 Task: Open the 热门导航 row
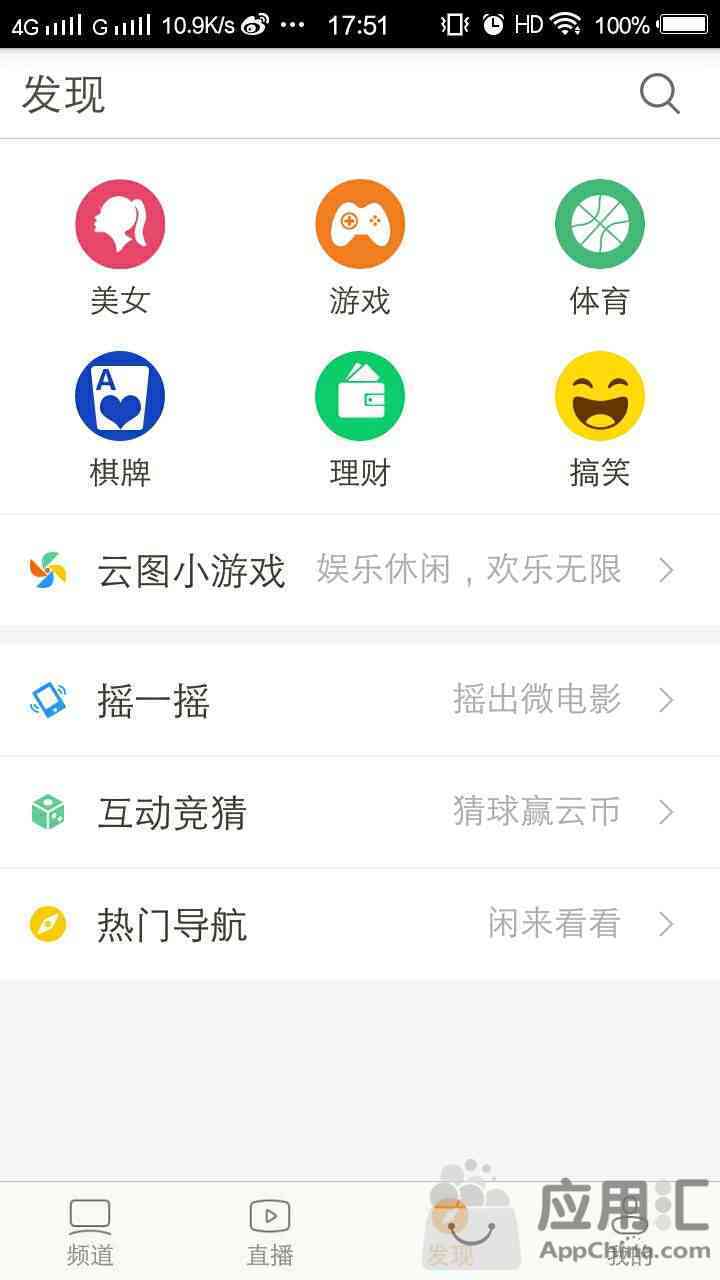360,924
